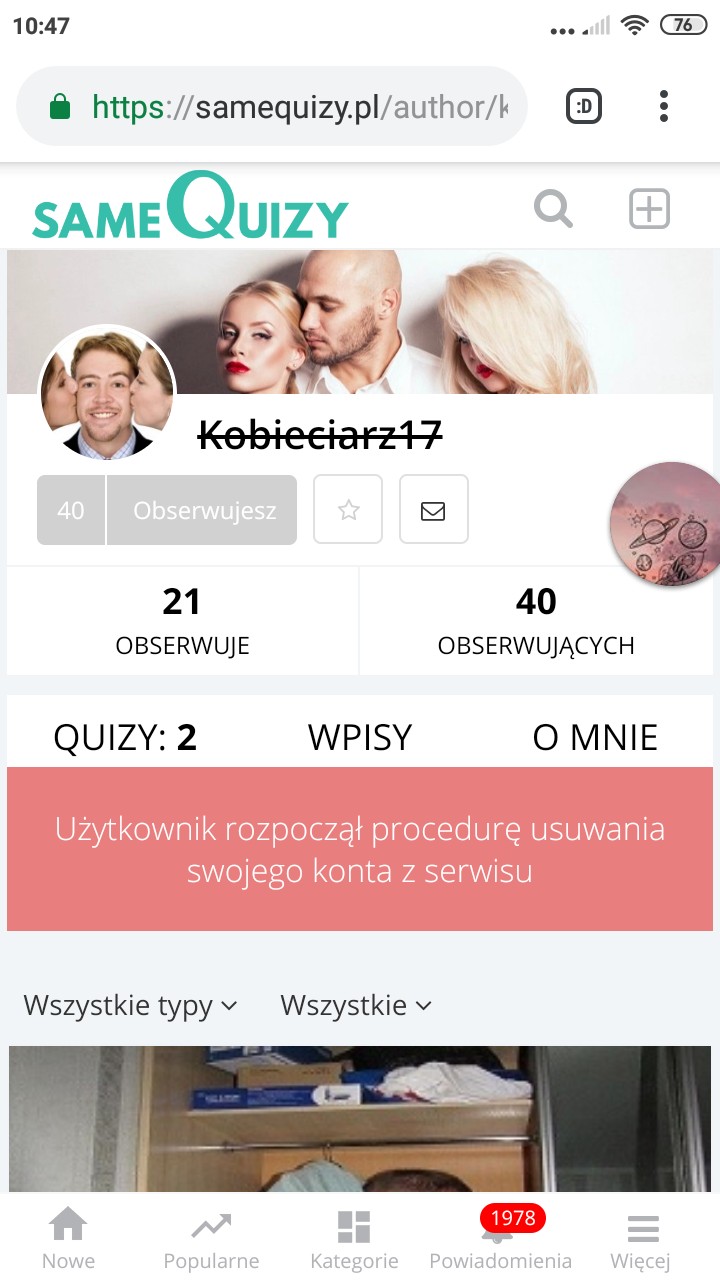Open the list of 21 Obserwuje
The height and width of the screenshot is (1280, 720).
click(x=182, y=621)
